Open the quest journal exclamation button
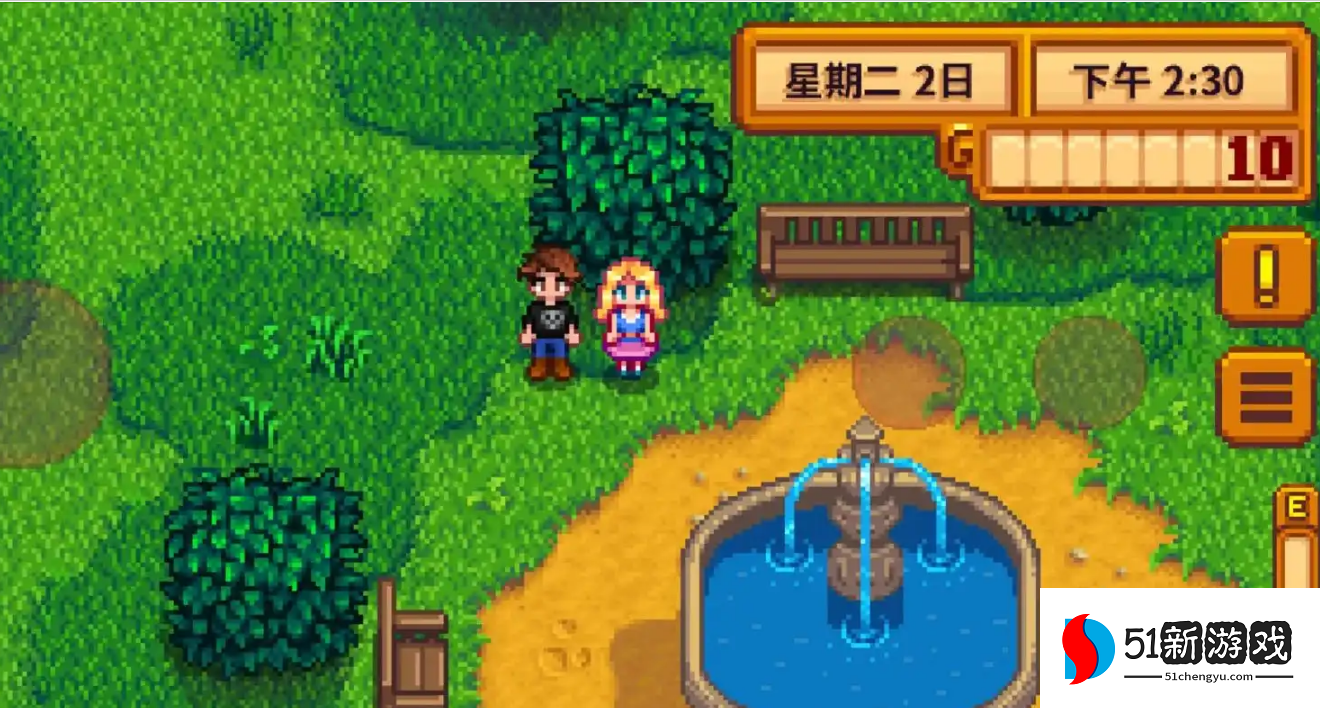 [x=1266, y=276]
